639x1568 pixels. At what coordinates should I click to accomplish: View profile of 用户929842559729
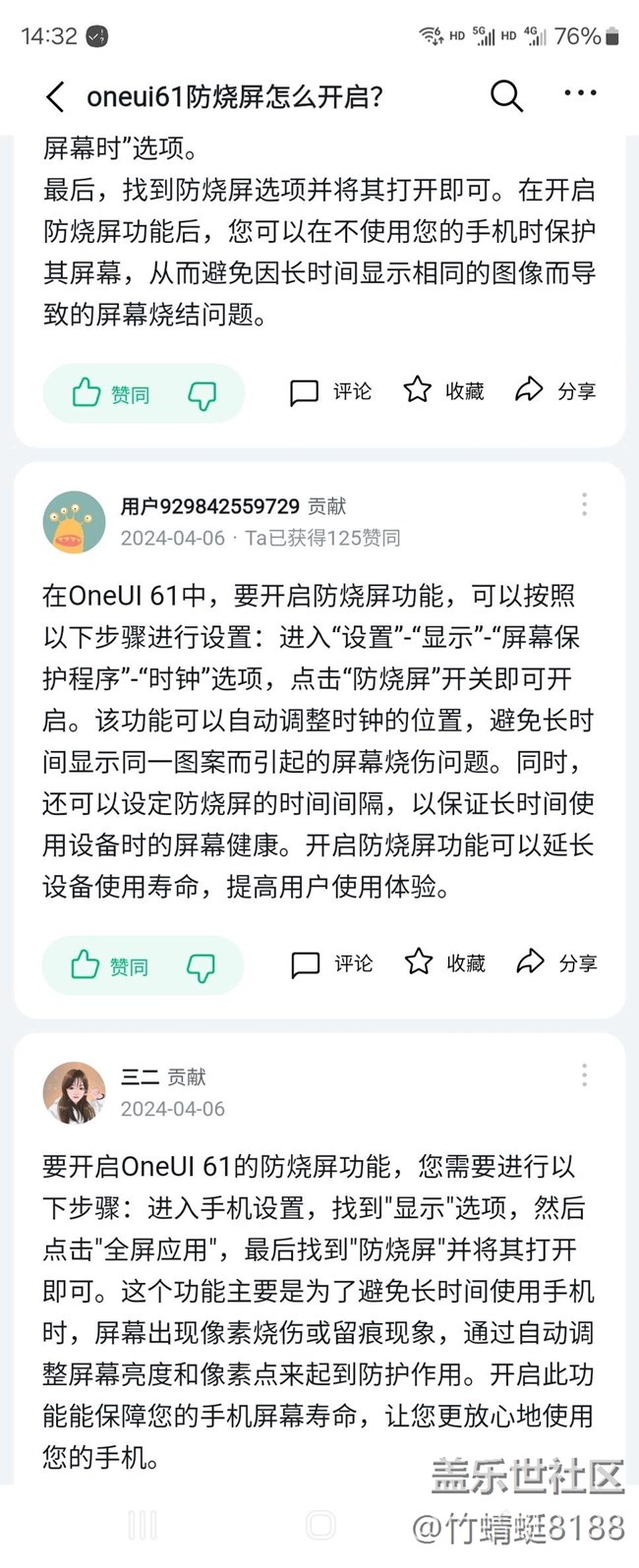(x=74, y=522)
